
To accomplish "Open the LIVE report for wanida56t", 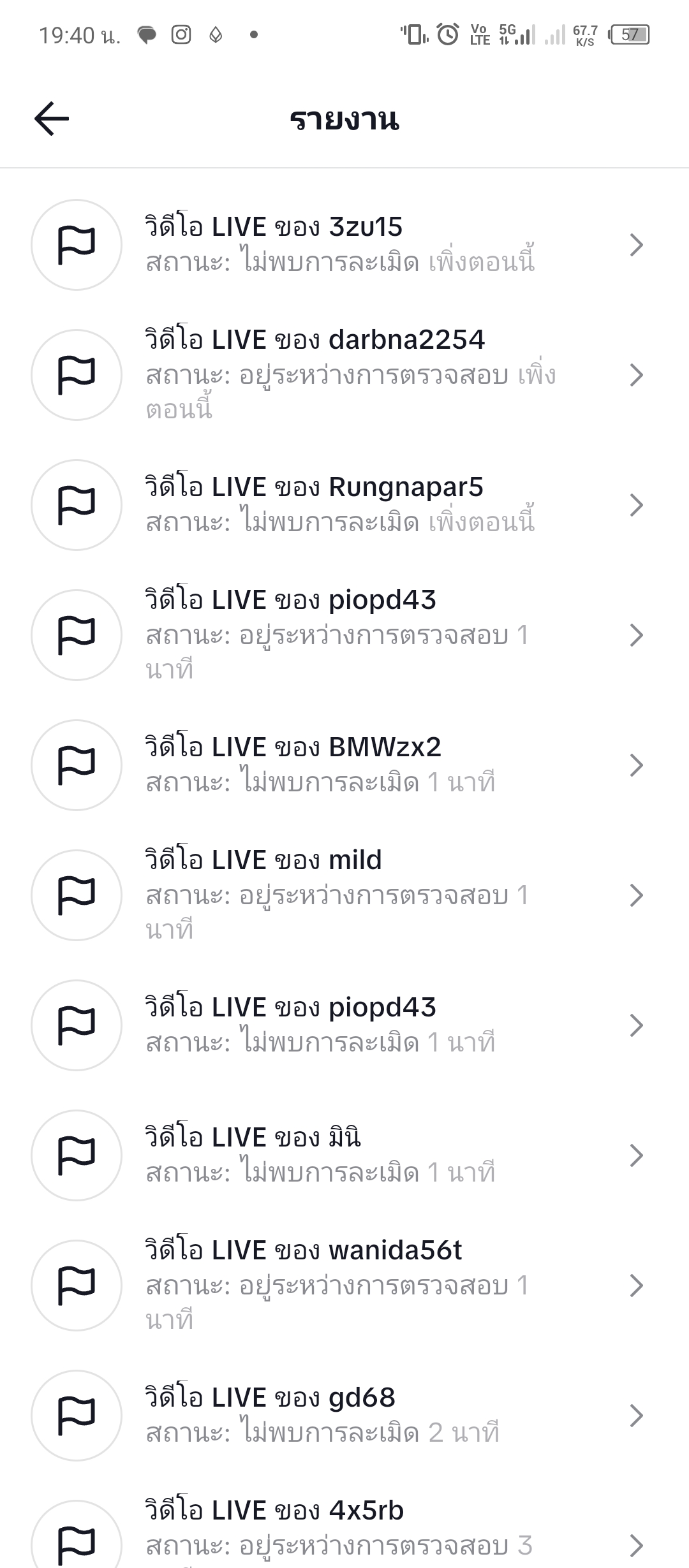I will click(344, 1286).
